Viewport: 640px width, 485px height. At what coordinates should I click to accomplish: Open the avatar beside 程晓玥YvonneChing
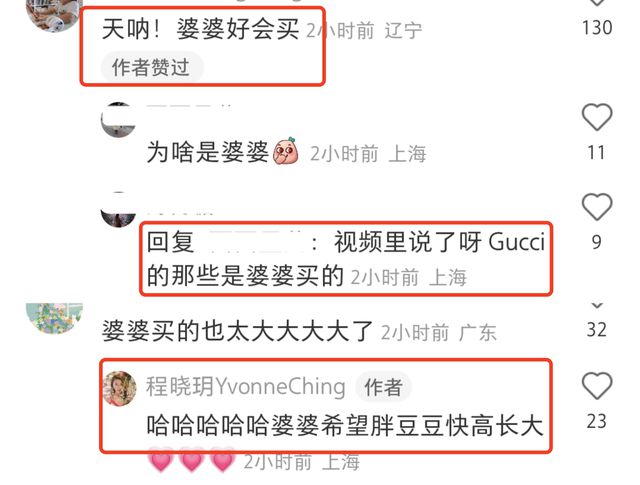tap(119, 387)
